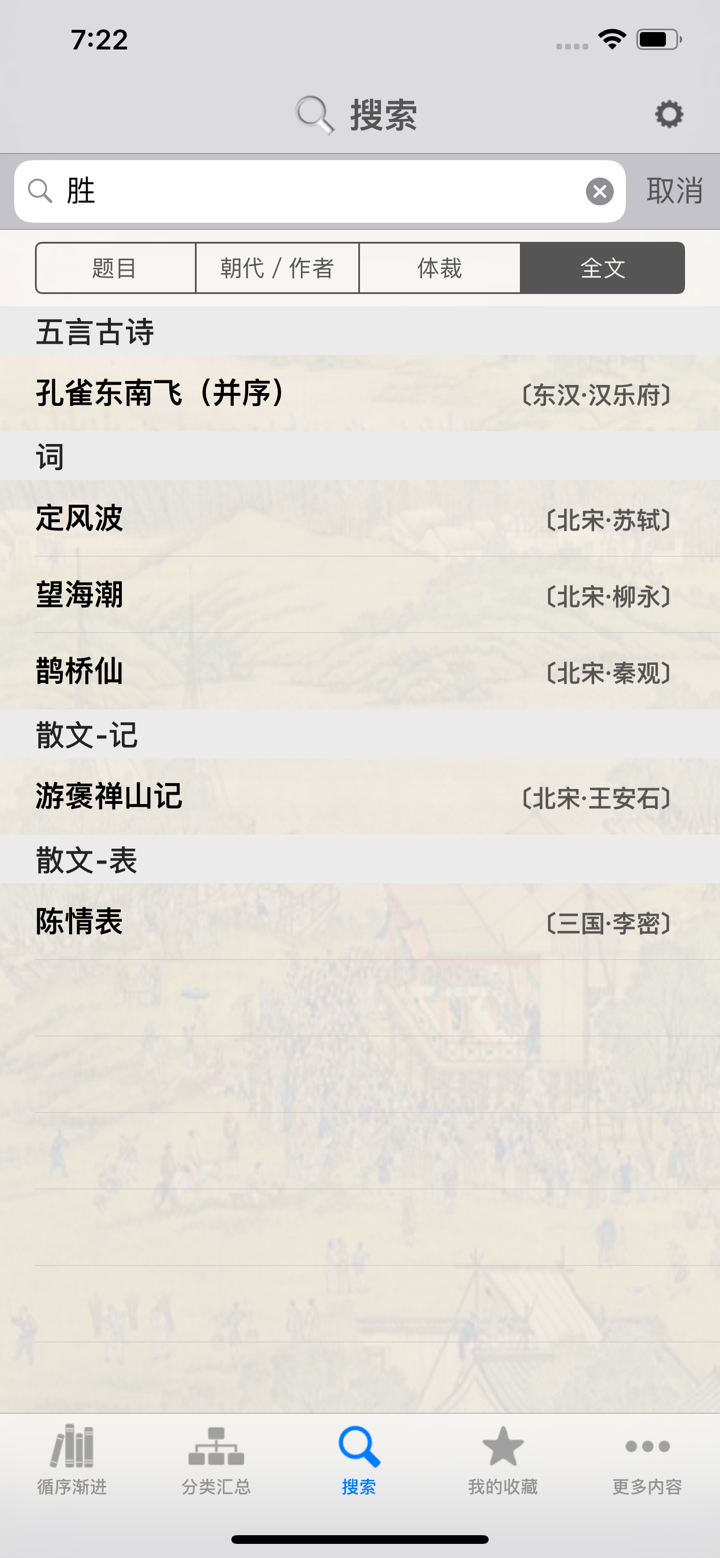
Task: Tap 取消 to cancel the search
Action: click(674, 190)
